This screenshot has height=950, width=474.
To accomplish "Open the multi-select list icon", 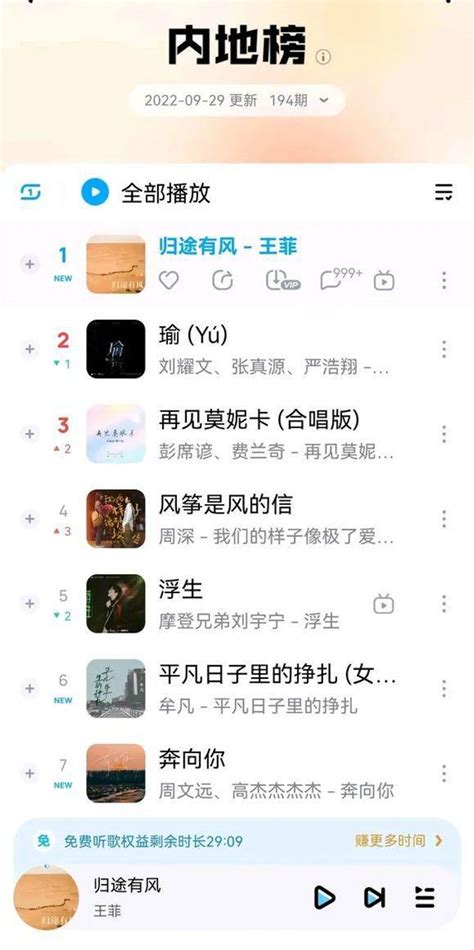I will 444,193.
